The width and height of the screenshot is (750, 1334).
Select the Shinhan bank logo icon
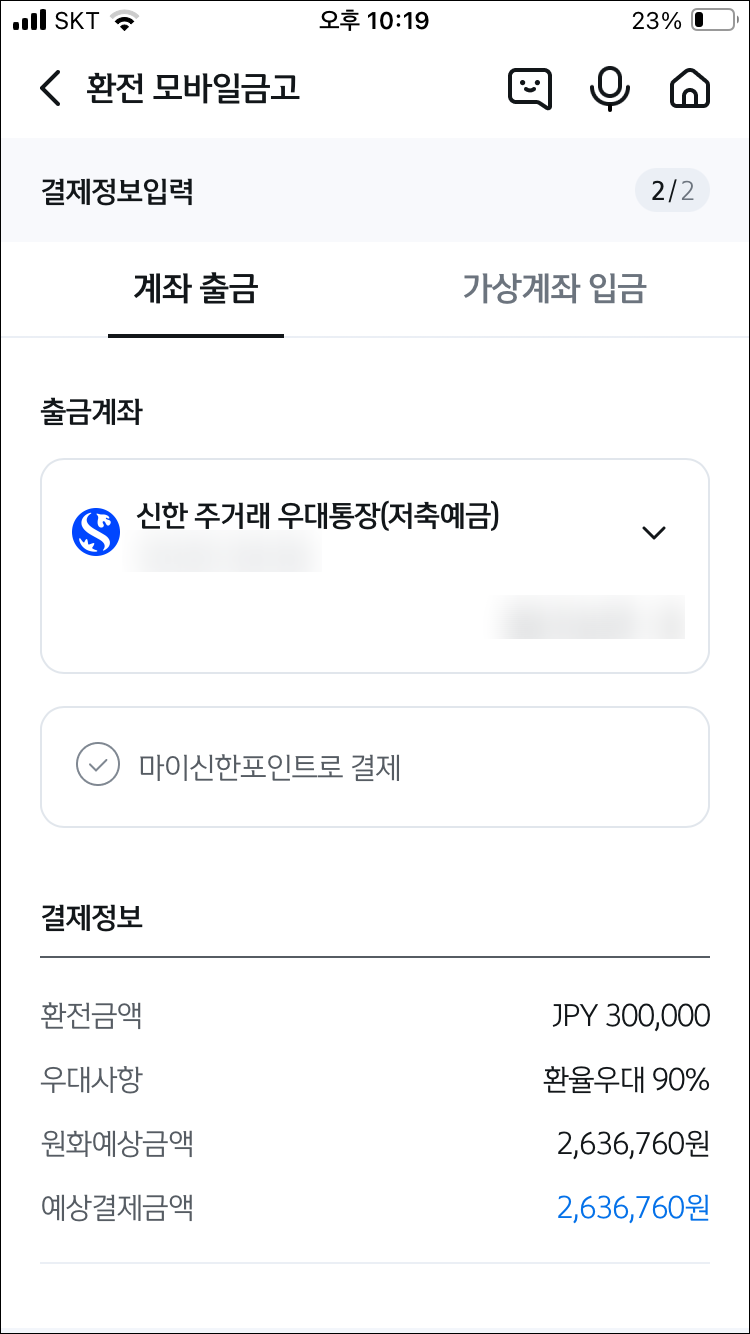(x=96, y=531)
